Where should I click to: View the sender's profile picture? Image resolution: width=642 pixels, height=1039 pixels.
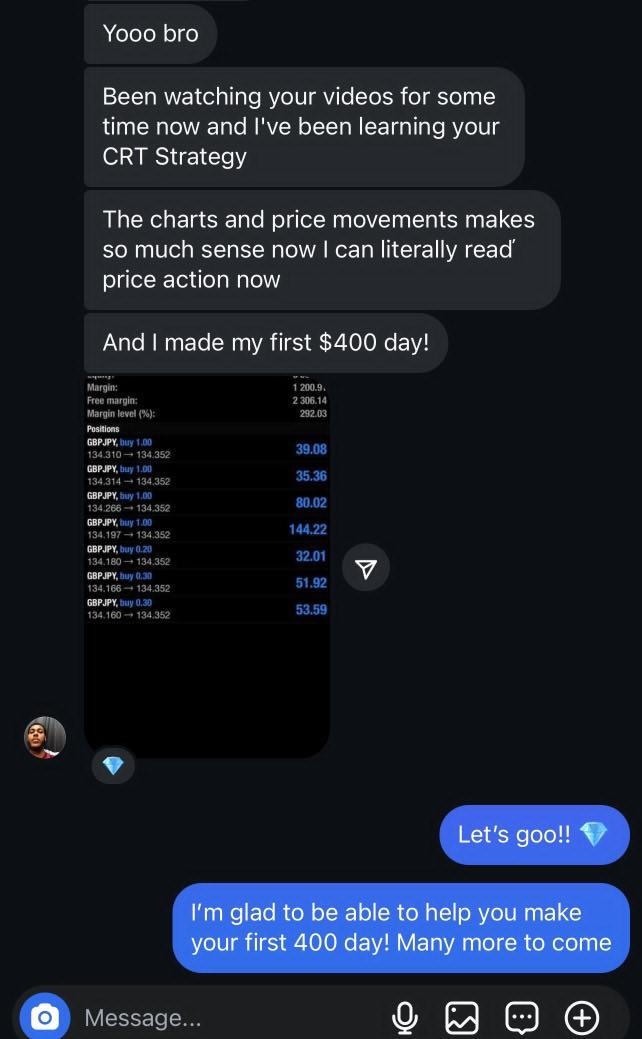45,737
